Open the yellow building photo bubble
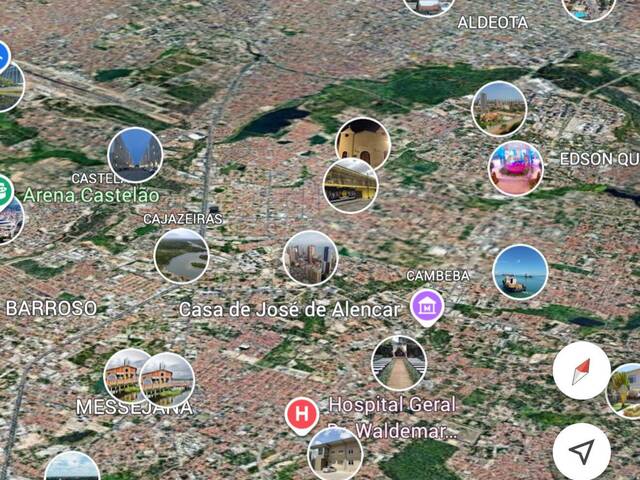This screenshot has width=640, height=480. (x=350, y=185)
